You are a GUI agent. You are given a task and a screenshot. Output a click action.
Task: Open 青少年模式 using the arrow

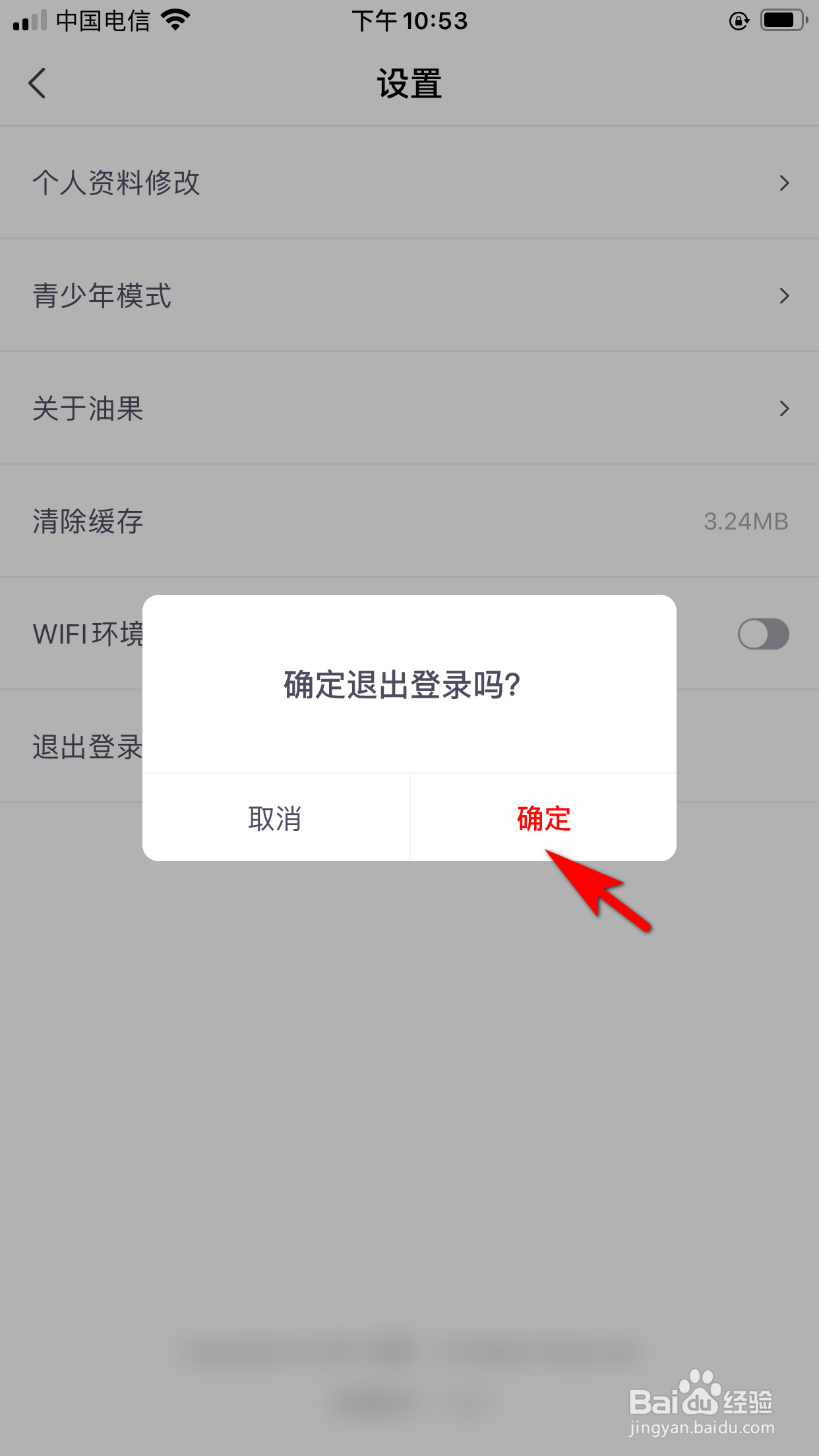click(x=785, y=296)
